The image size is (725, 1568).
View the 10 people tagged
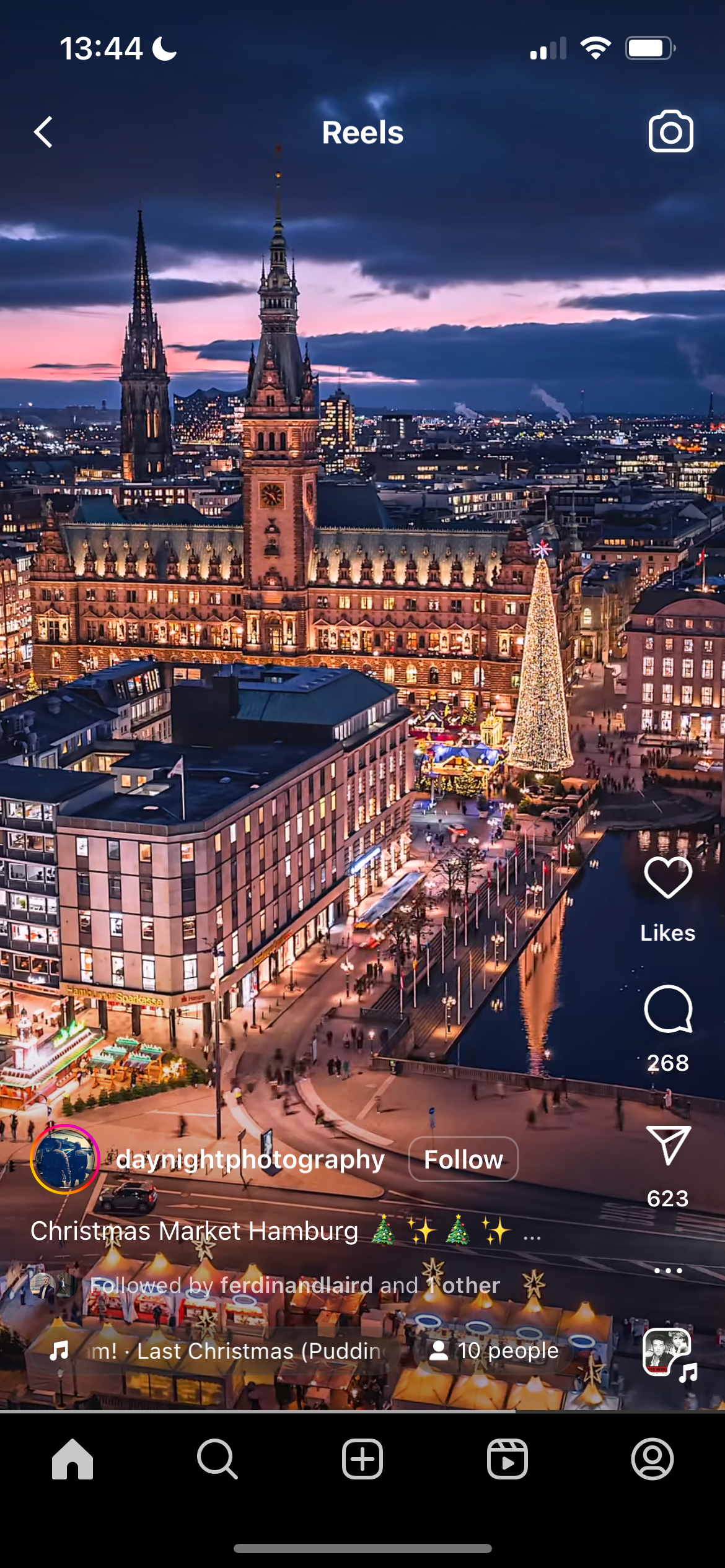(494, 1351)
